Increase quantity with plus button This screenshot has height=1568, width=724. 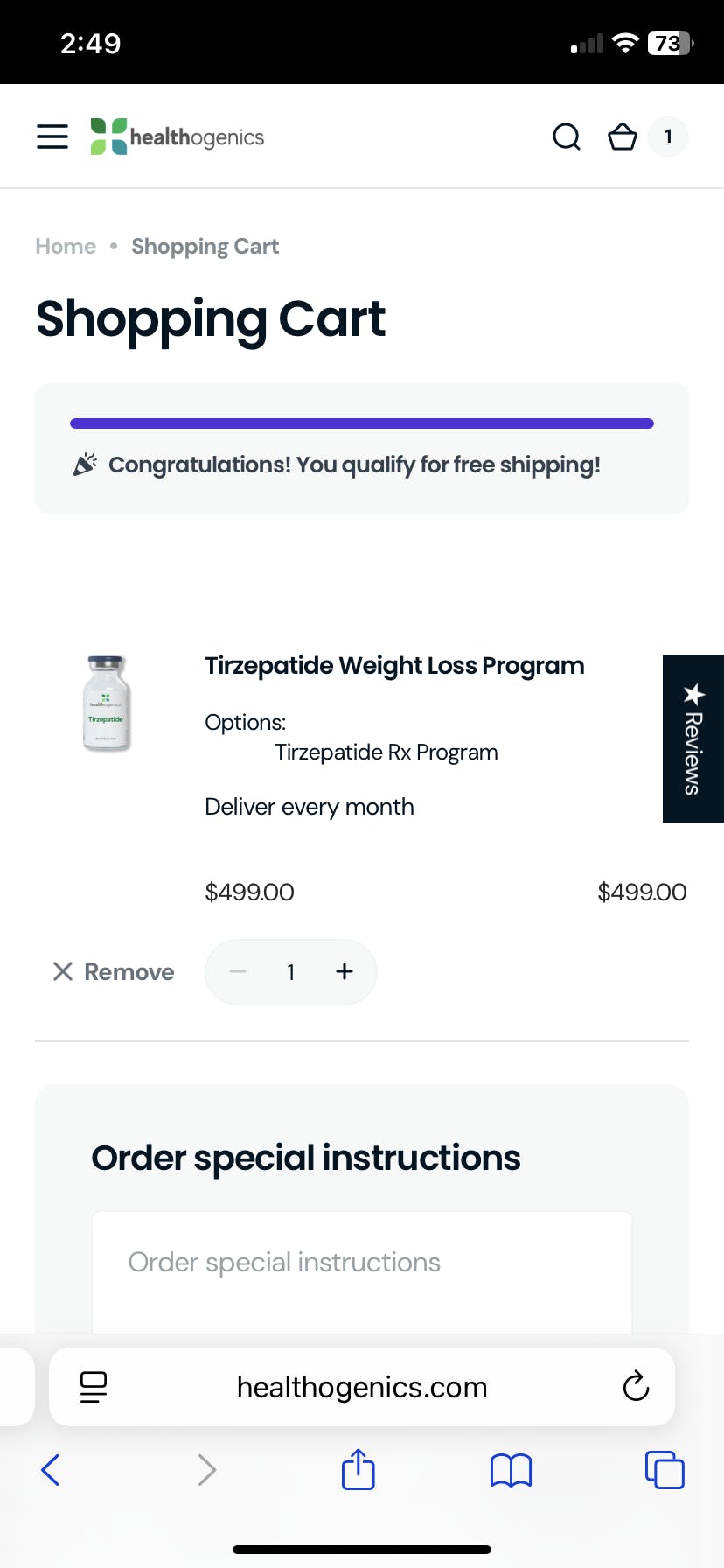click(x=345, y=971)
